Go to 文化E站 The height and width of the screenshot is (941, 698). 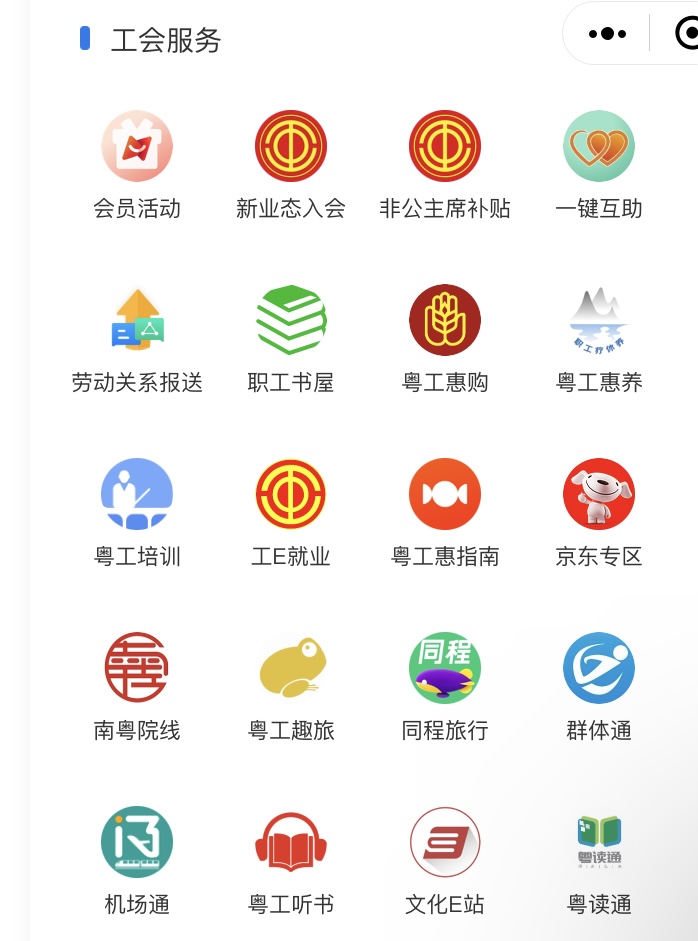[x=445, y=842]
